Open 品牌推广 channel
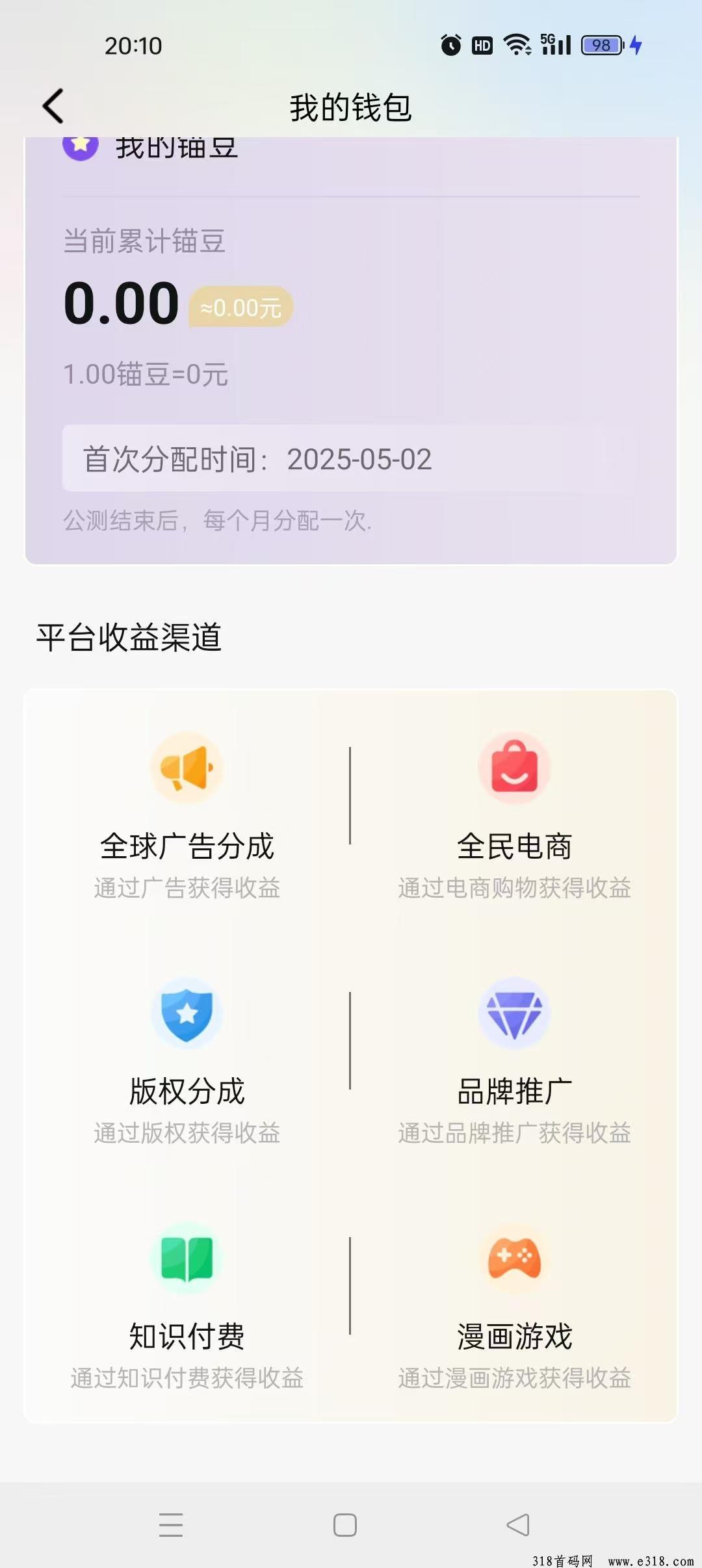Image resolution: width=702 pixels, height=1568 pixels. click(514, 1060)
